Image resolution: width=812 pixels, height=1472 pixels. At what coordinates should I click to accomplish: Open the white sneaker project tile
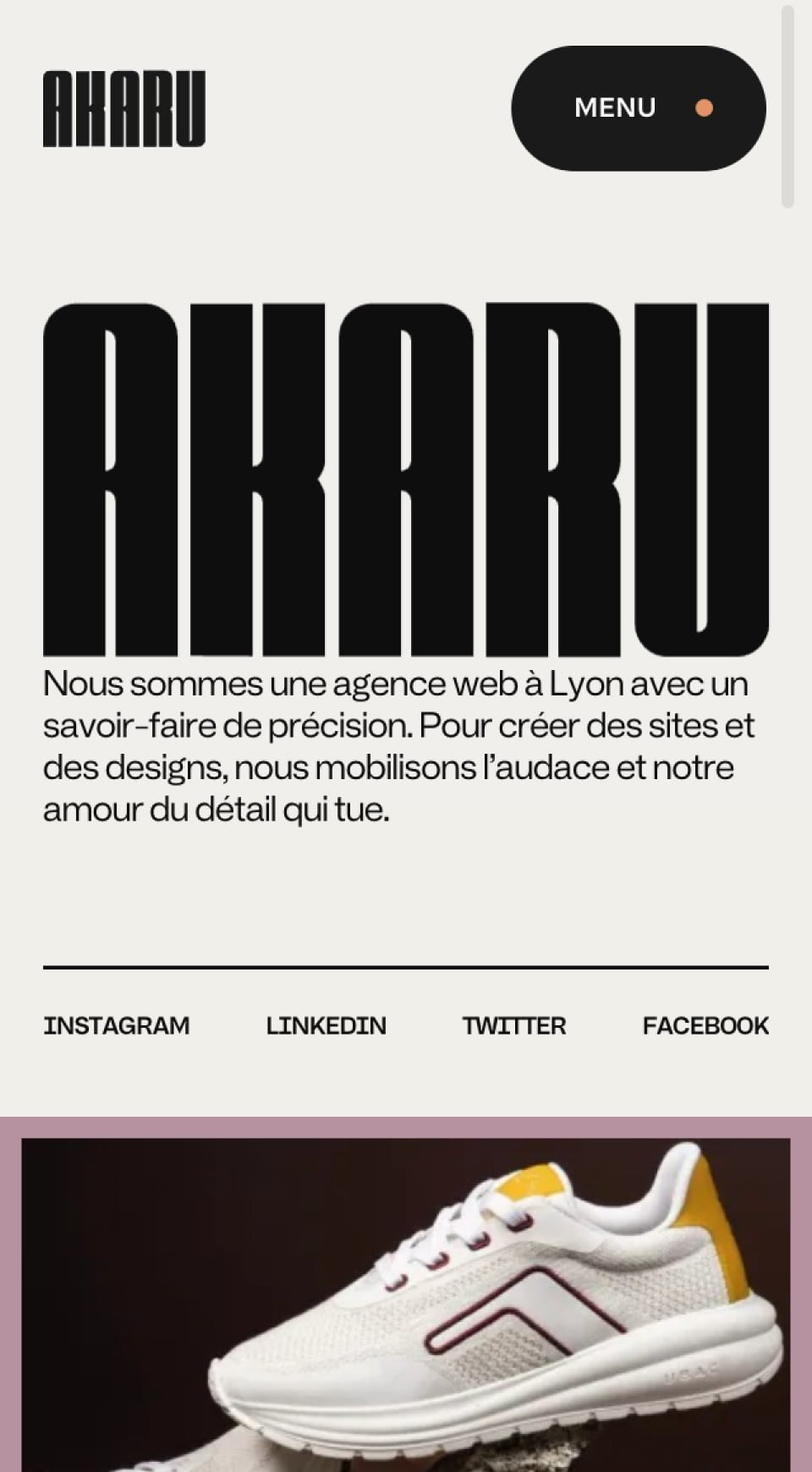point(406,1303)
